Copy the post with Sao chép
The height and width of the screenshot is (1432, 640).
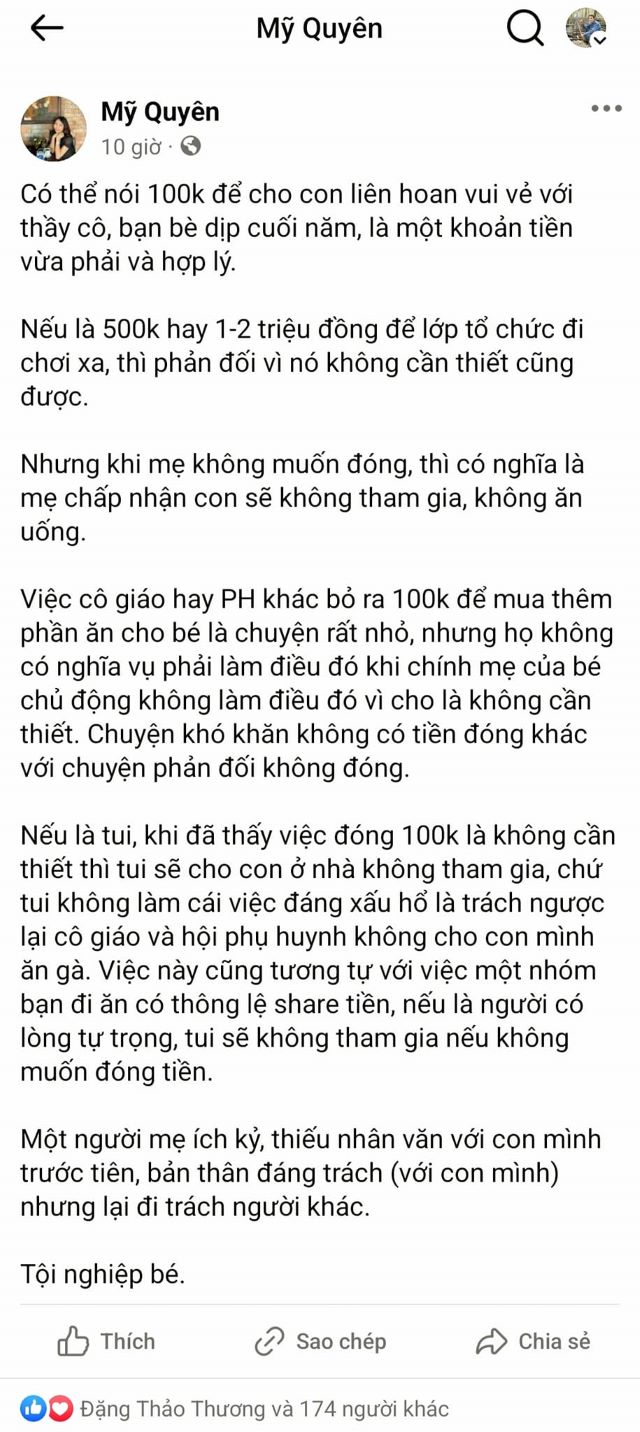(320, 1341)
